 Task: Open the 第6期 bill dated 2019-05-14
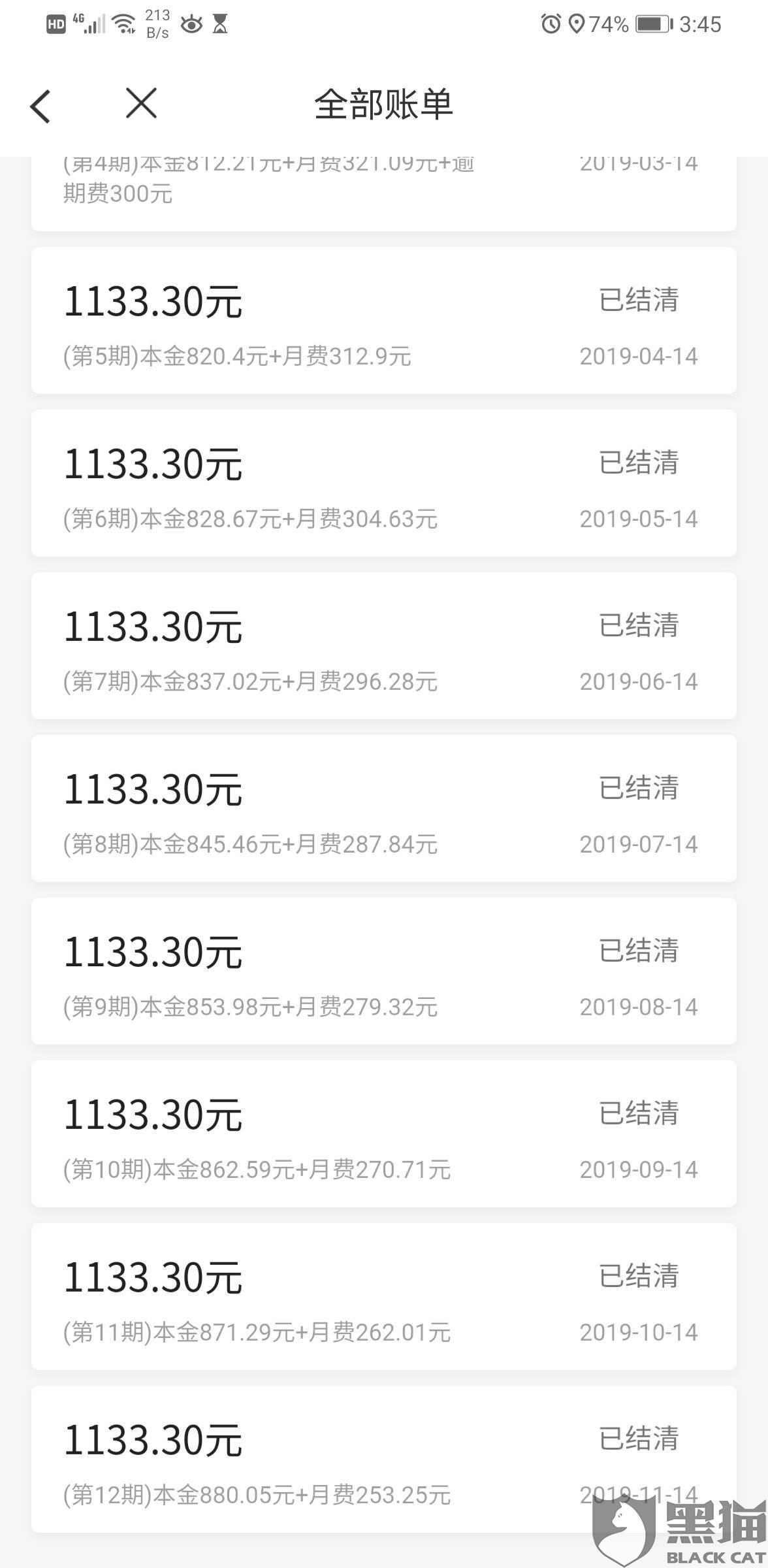click(383, 483)
